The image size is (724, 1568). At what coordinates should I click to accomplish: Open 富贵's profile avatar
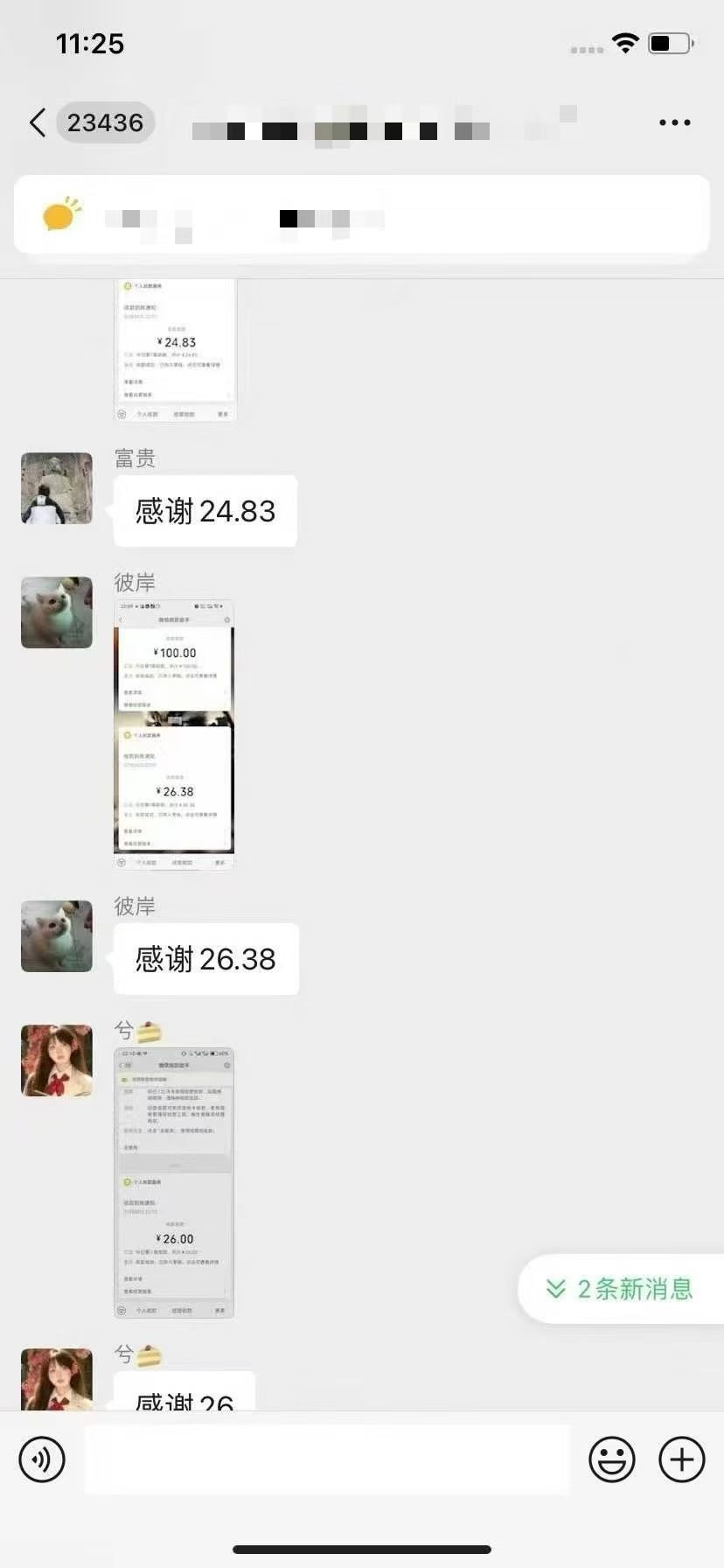57,488
